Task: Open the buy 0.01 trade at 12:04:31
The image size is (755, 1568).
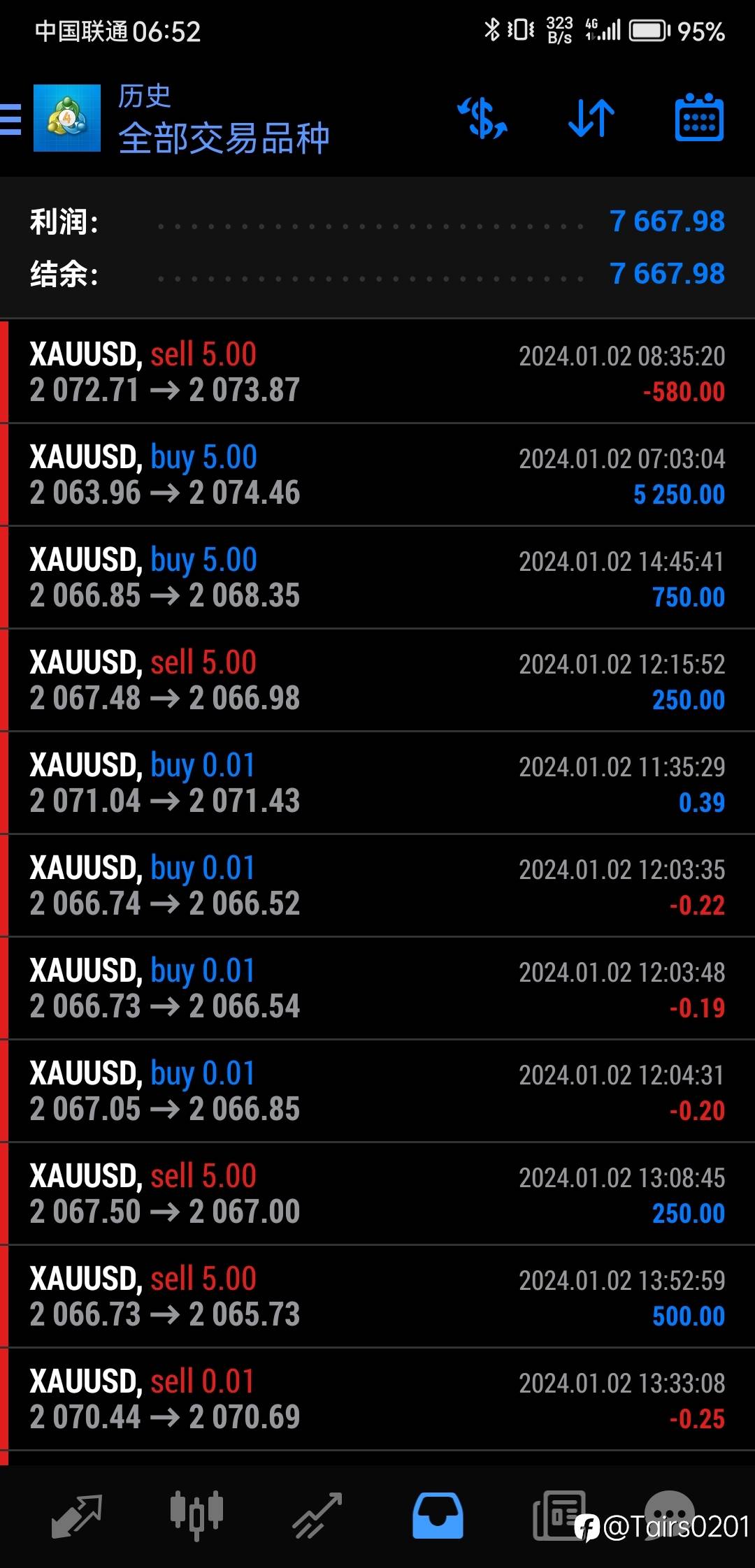Action: 377,1091
